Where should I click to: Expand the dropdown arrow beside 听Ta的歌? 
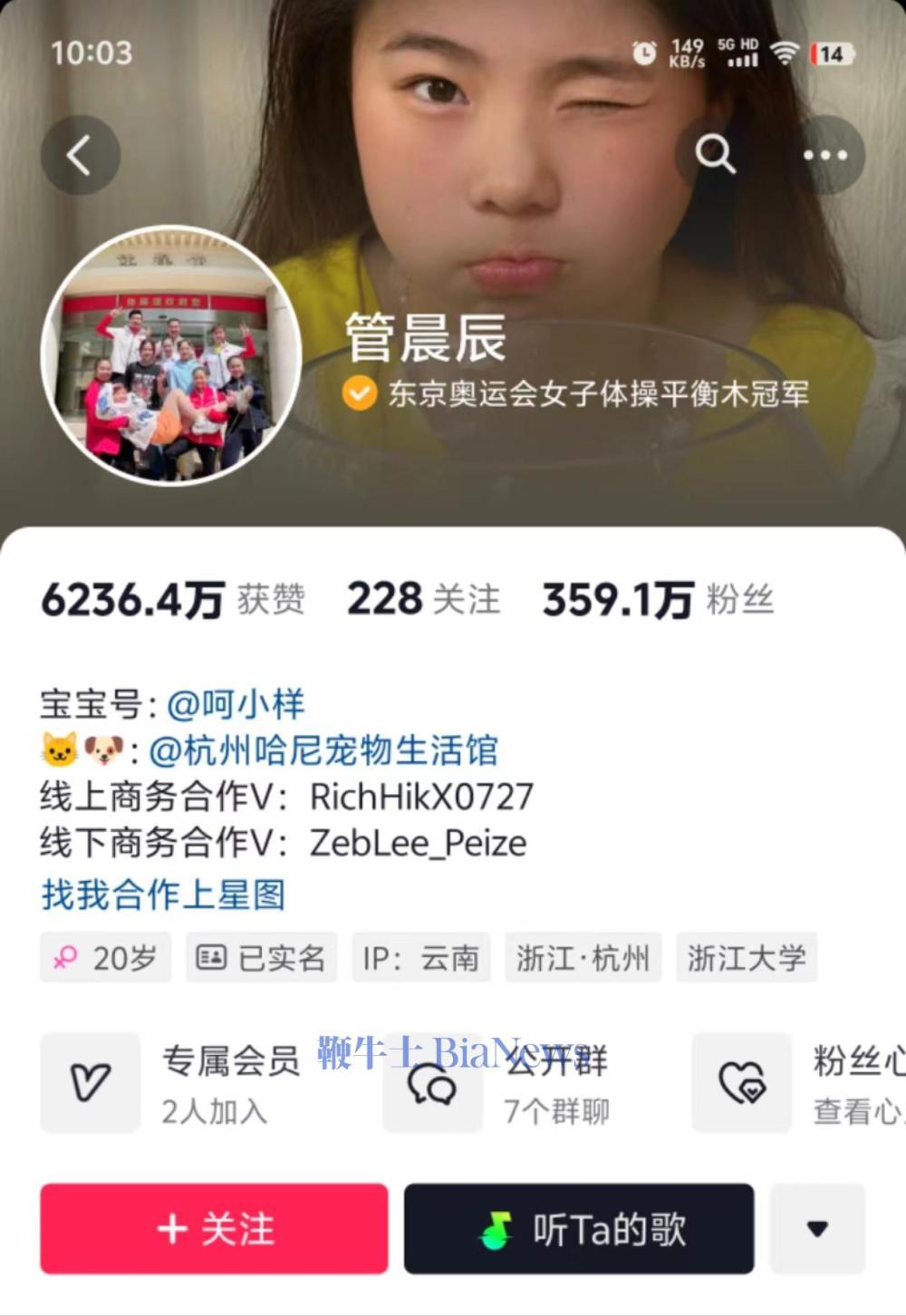point(817,1229)
